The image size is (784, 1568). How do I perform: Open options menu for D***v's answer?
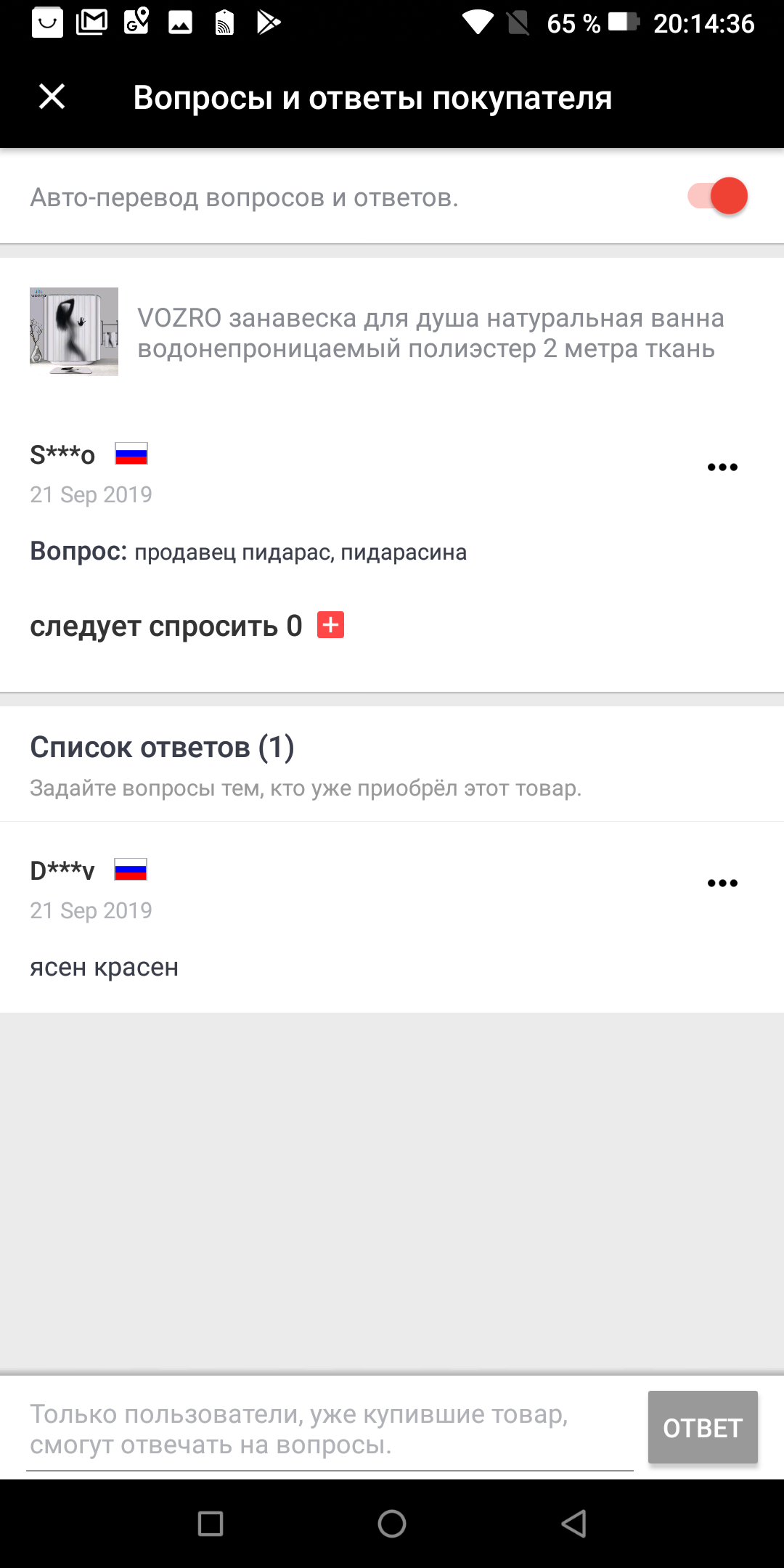722,883
